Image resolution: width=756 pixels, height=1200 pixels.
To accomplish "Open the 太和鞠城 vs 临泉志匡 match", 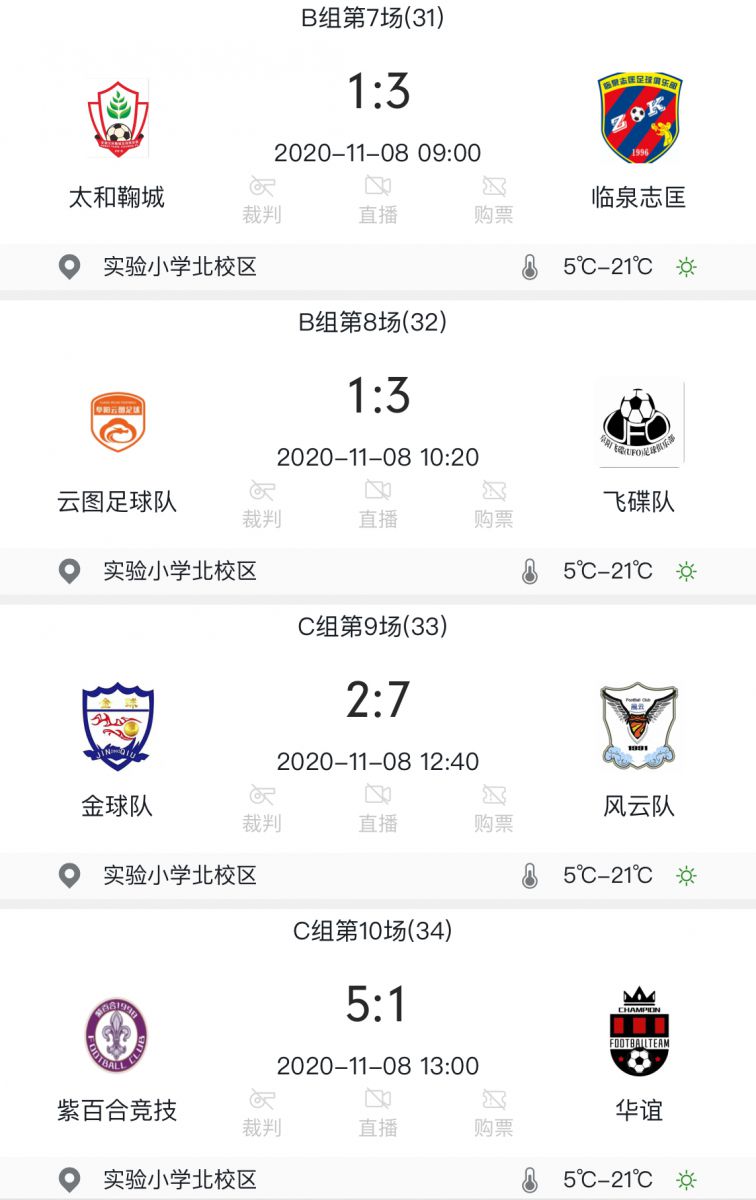I will point(378,93).
